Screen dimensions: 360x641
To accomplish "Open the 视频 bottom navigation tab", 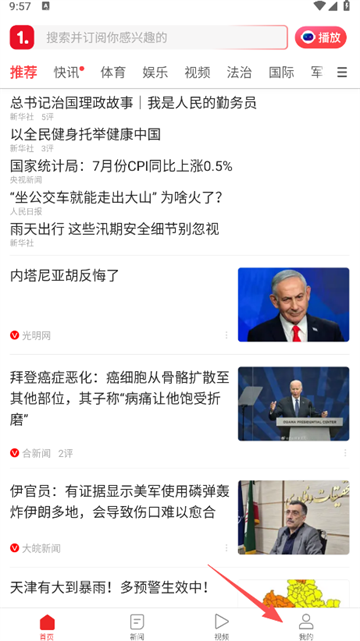I will coord(221,627).
